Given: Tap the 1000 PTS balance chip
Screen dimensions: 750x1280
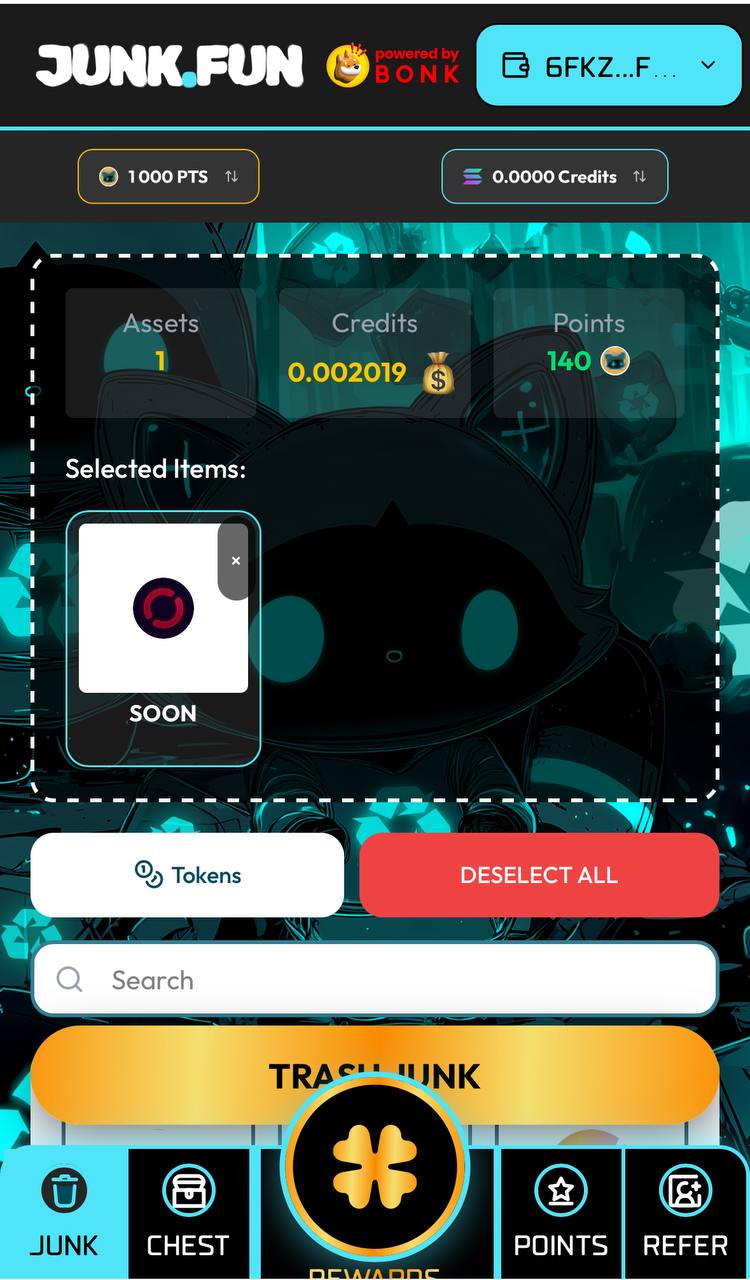Looking at the screenshot, I should pos(168,176).
